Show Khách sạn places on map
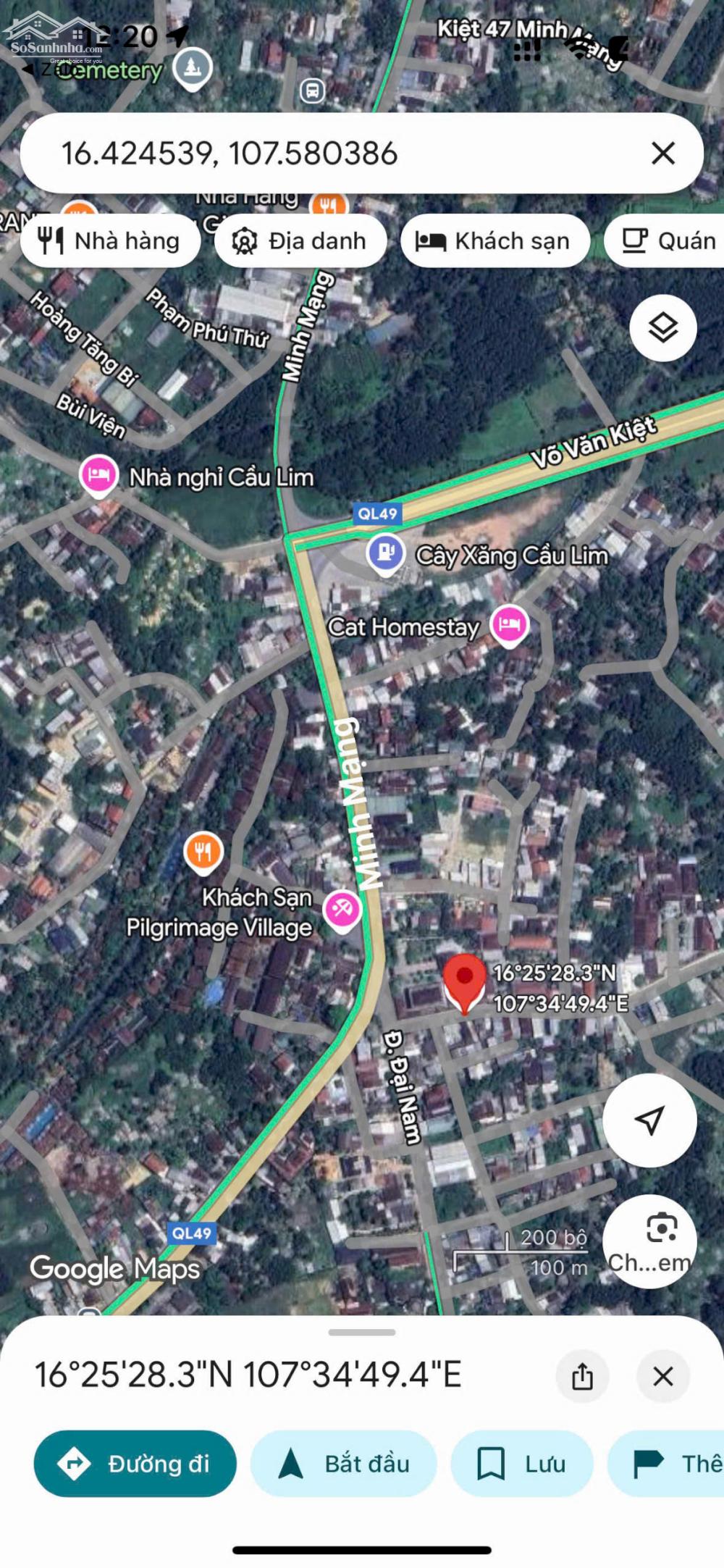 coord(494,241)
